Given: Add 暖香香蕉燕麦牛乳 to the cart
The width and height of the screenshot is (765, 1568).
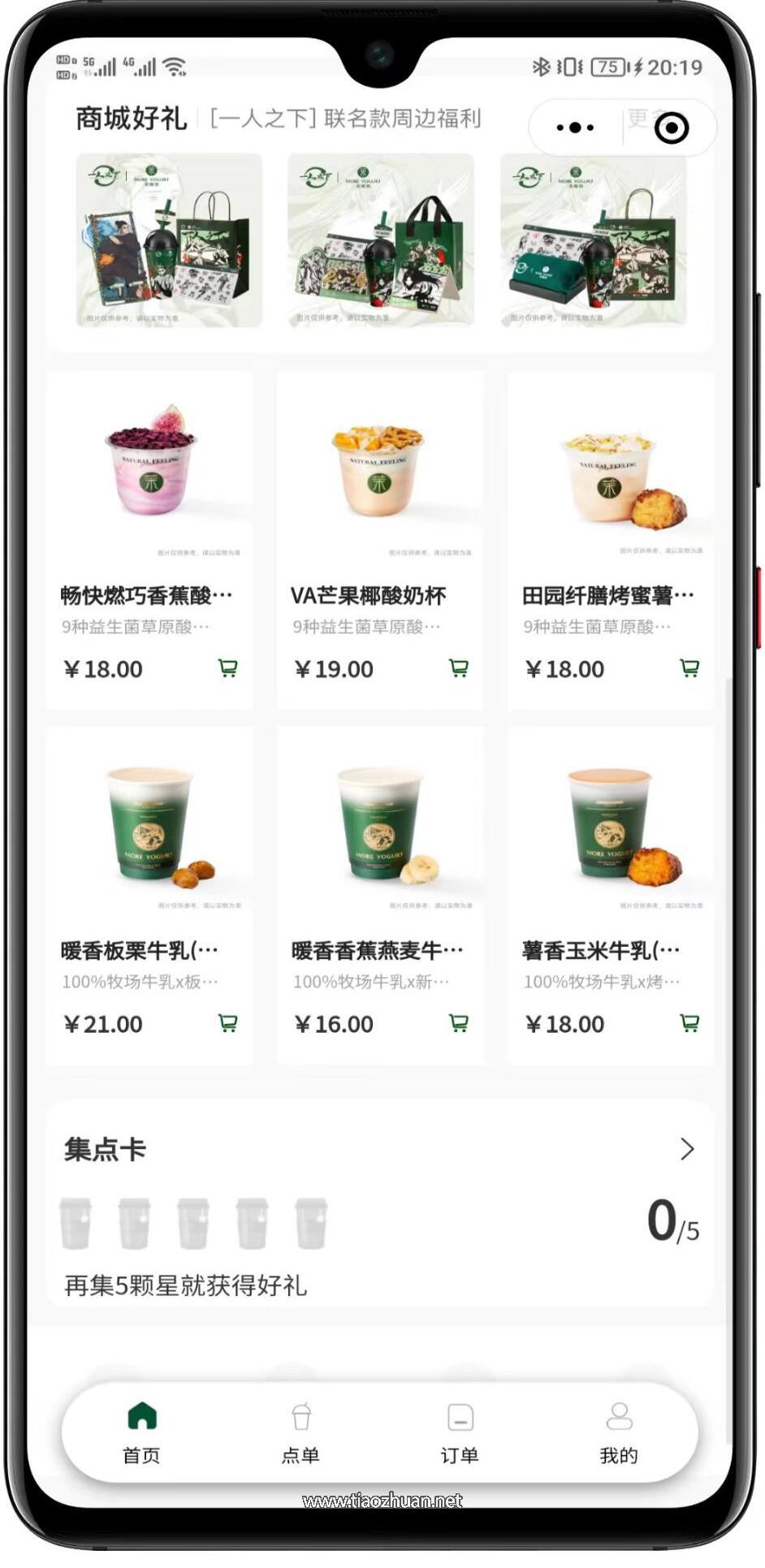Looking at the screenshot, I should pos(460,1024).
